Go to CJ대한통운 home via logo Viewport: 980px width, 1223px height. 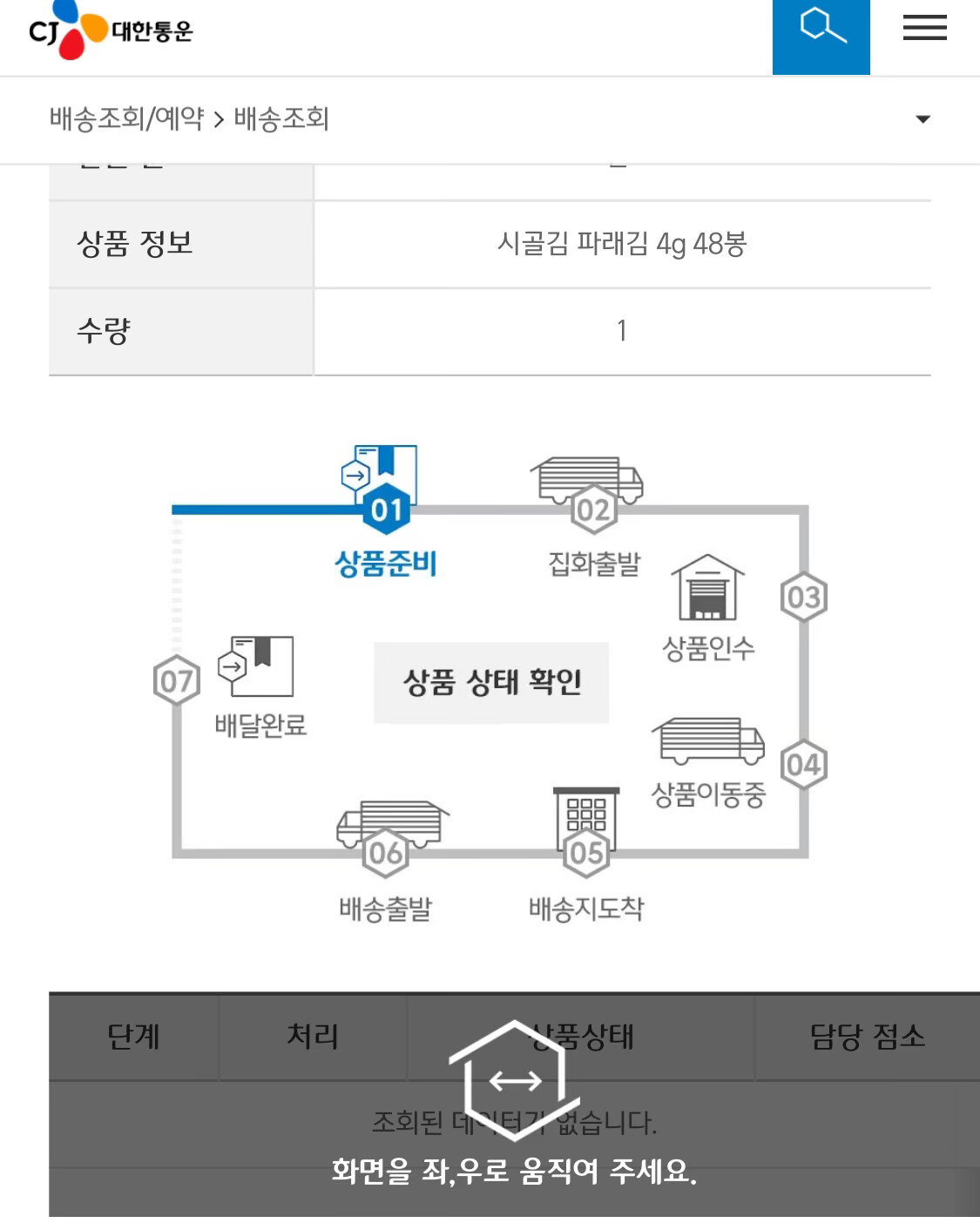111,30
